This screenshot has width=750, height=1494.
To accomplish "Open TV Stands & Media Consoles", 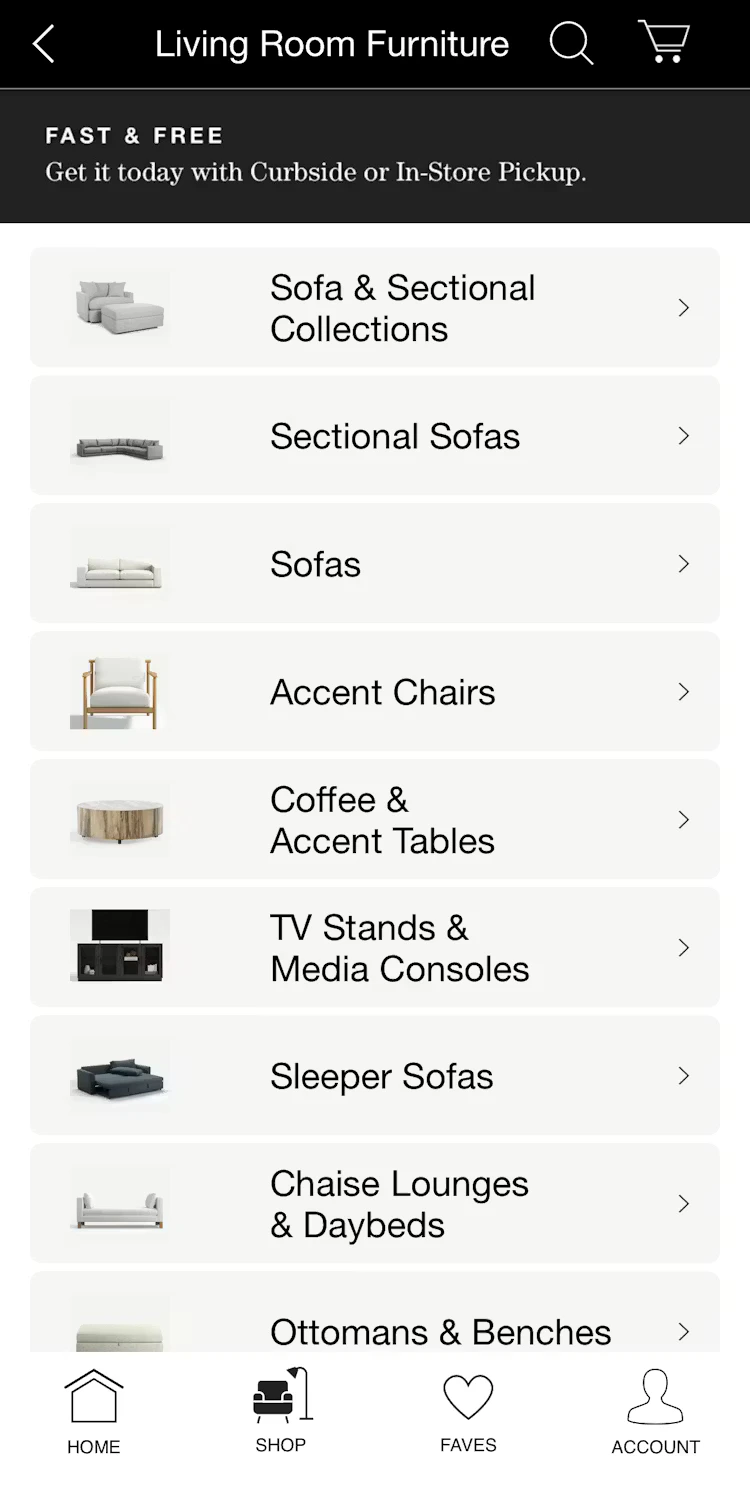I will pyautogui.click(x=375, y=948).
